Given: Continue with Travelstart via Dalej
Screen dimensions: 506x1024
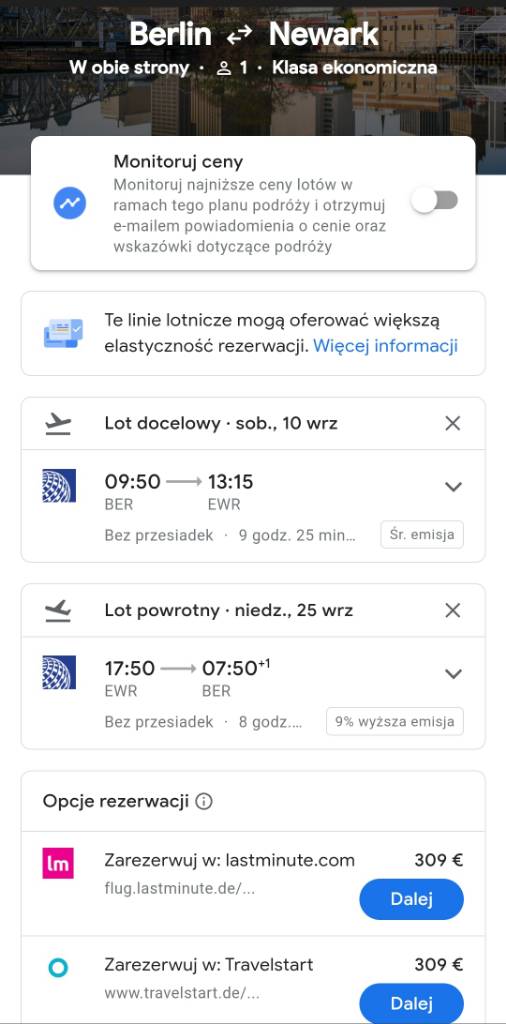Looking at the screenshot, I should 411,1003.
